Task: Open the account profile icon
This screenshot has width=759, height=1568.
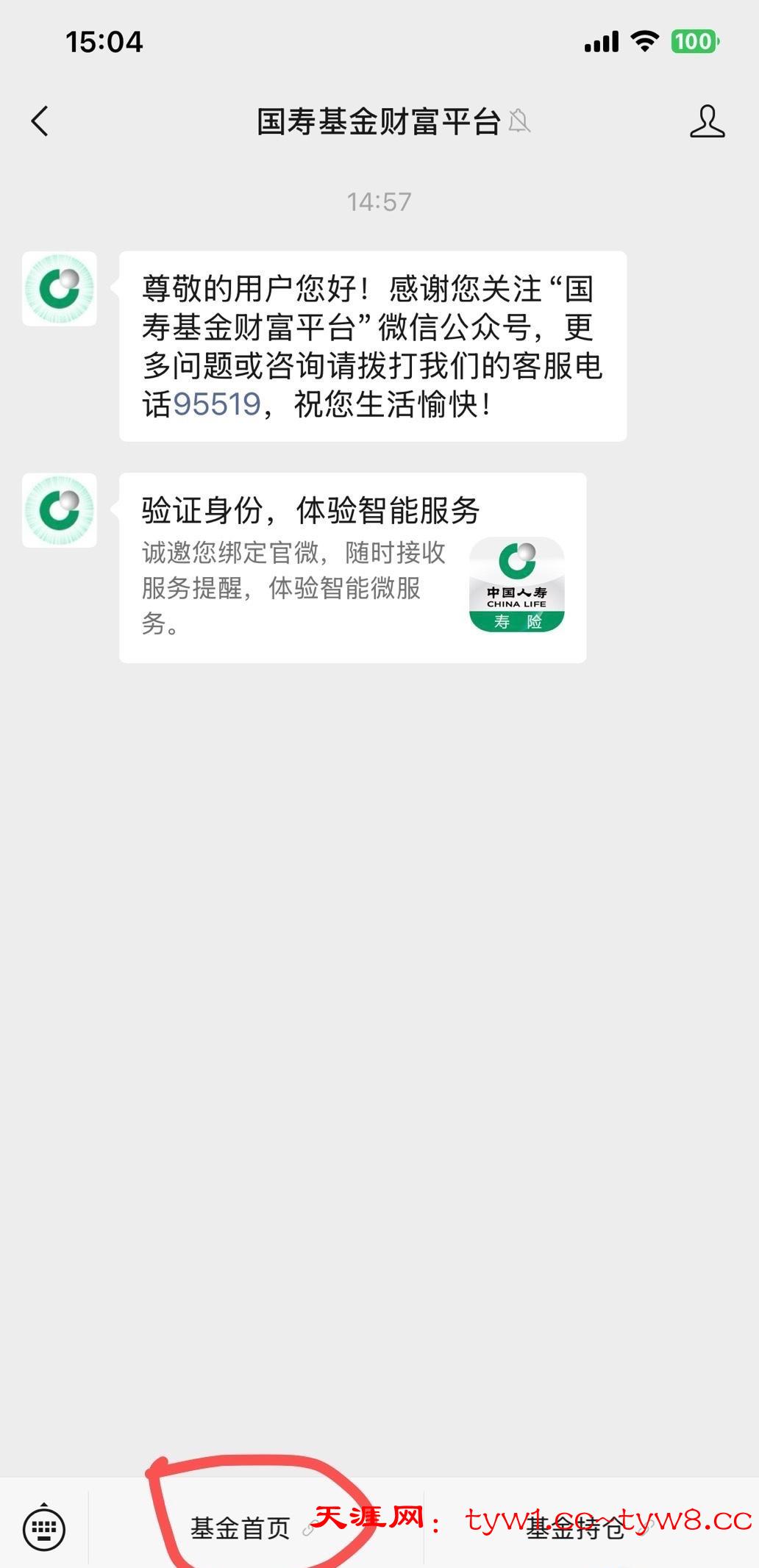Action: [x=707, y=121]
